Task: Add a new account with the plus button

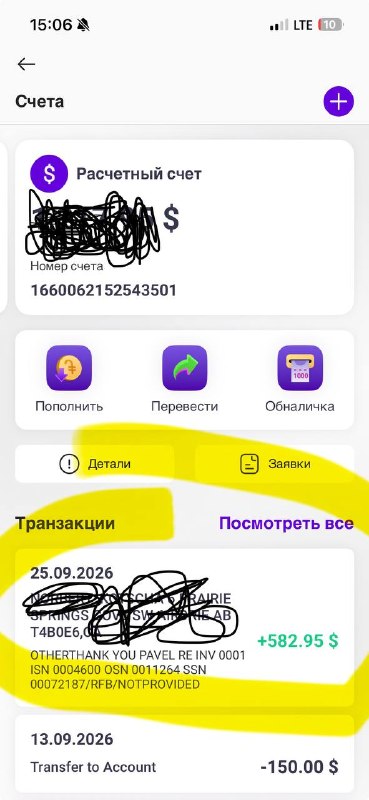Action: click(338, 102)
